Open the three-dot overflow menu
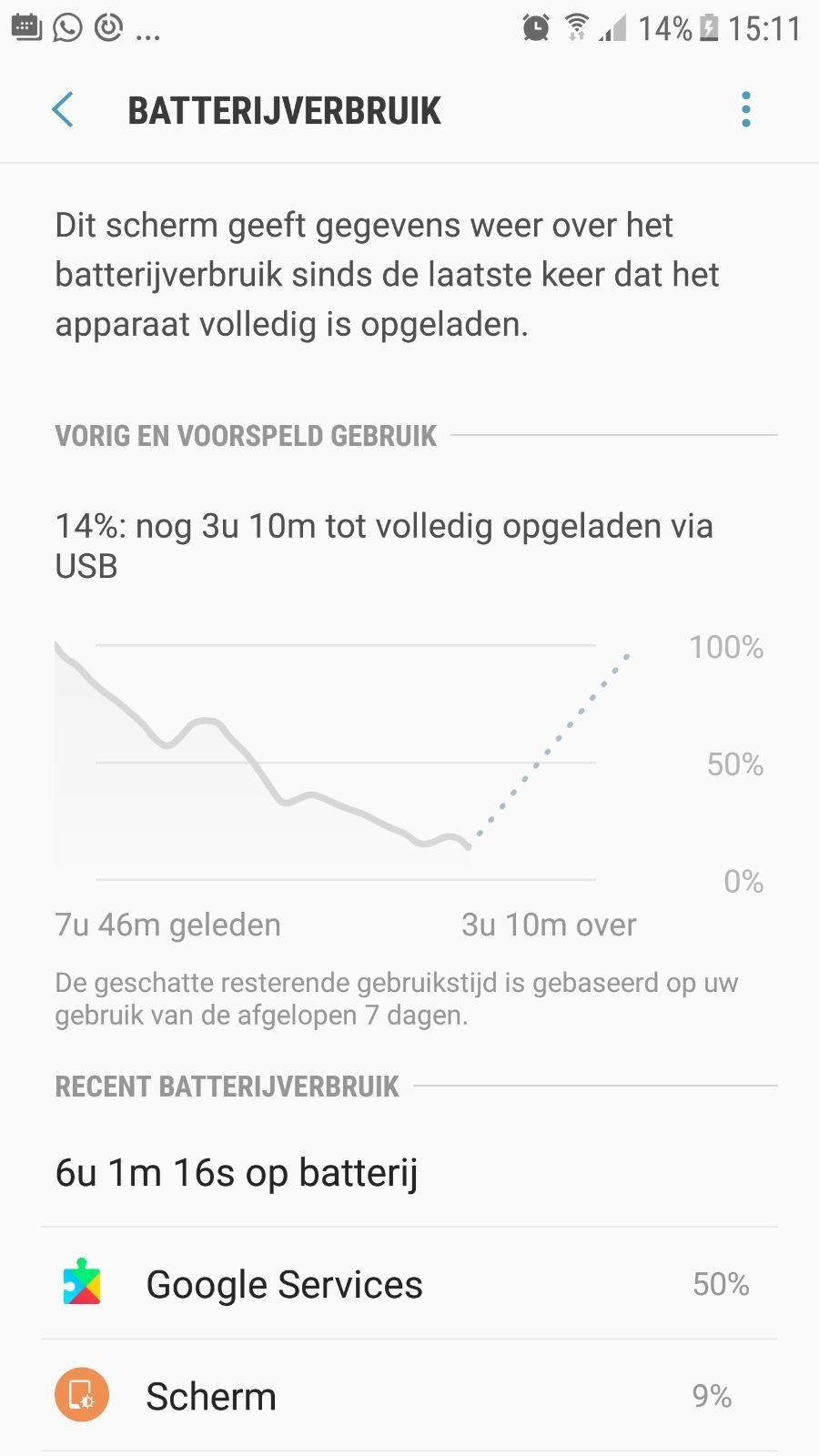This screenshot has height=1456, width=819. 746,110
